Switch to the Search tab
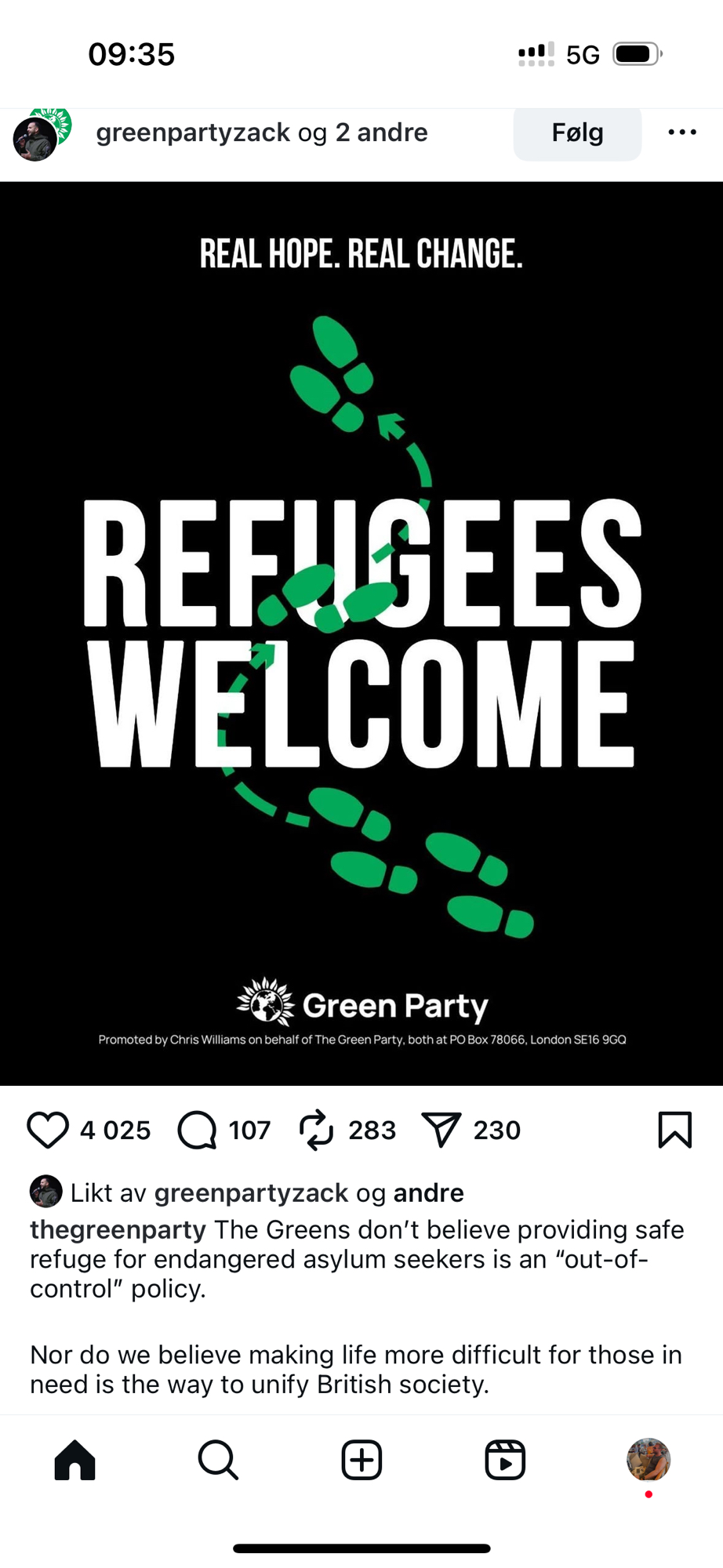 218,1460
